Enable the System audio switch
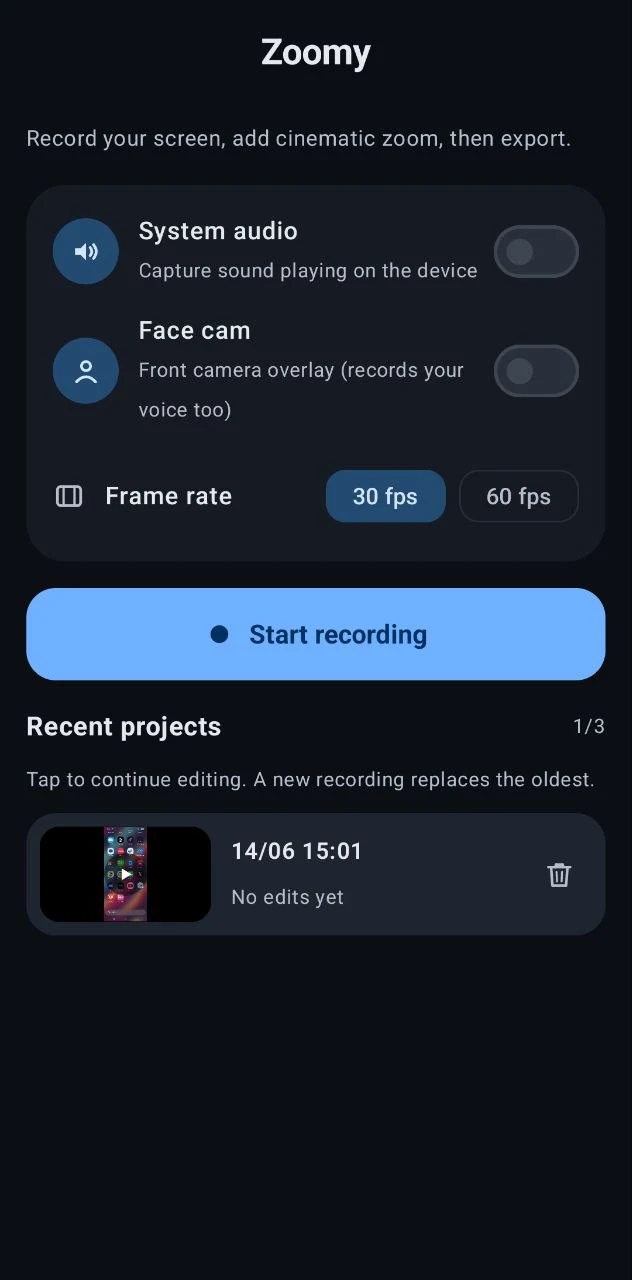 [x=536, y=251]
